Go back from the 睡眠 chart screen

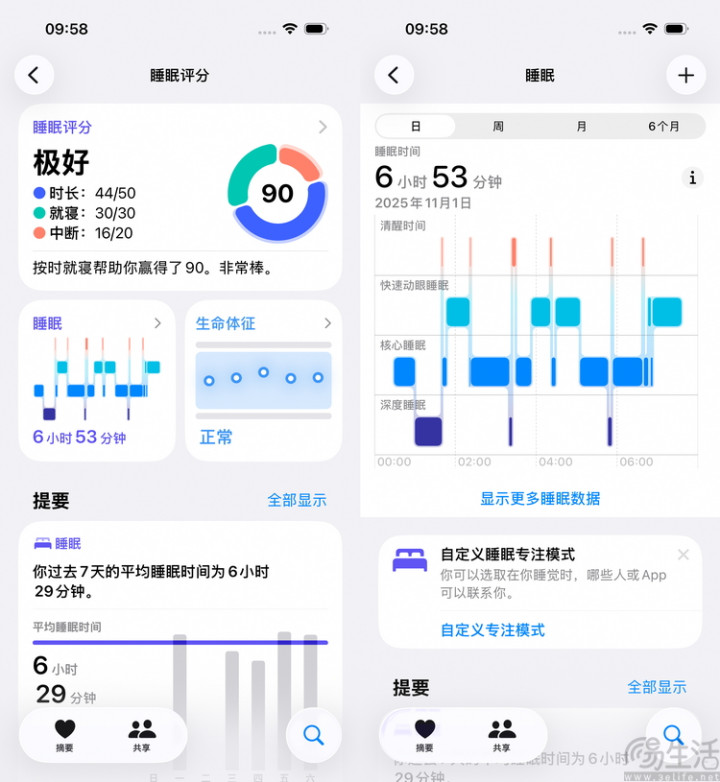tap(394, 75)
